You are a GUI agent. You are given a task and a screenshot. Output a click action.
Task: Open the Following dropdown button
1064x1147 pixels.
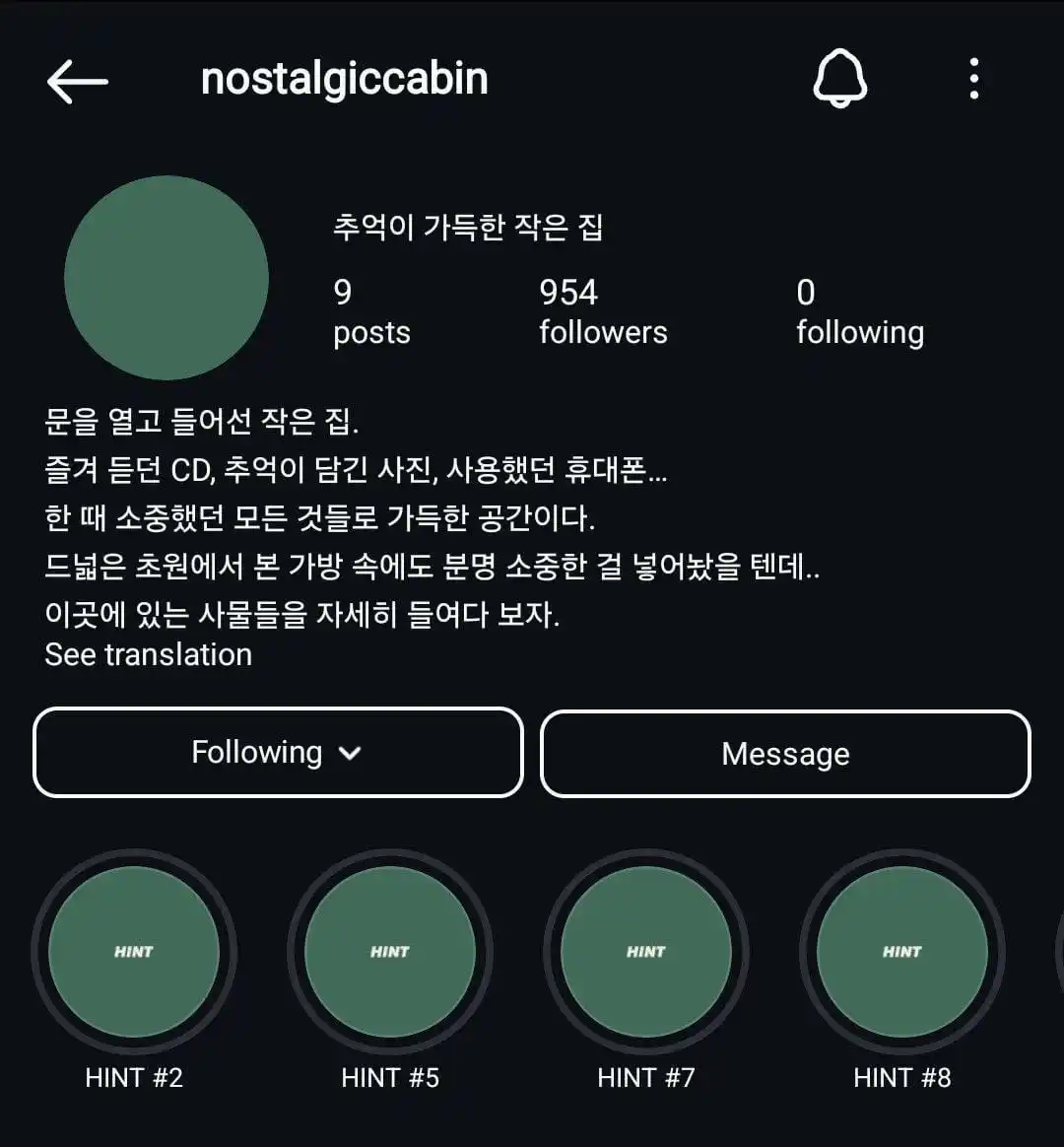(278, 753)
